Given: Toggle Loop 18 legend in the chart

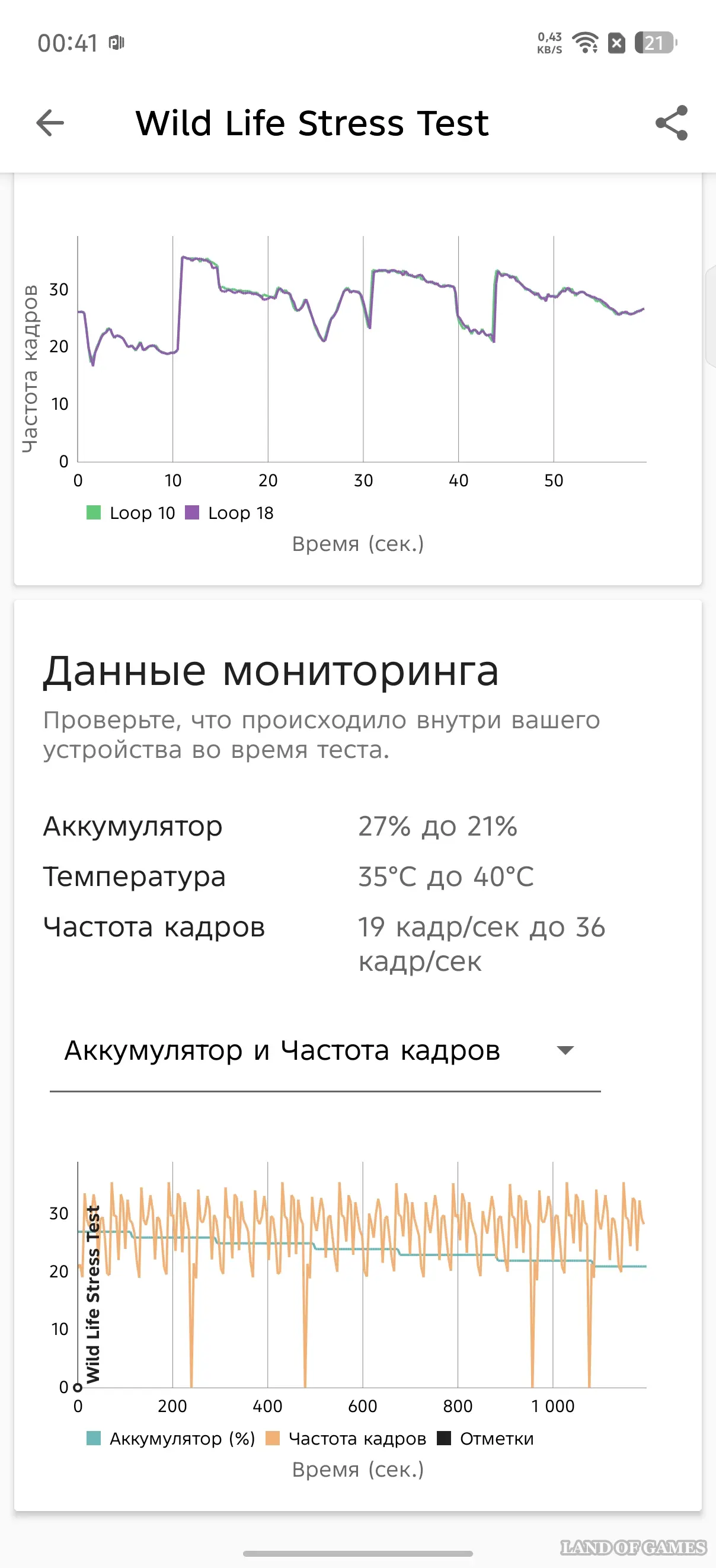Looking at the screenshot, I should point(229,513).
